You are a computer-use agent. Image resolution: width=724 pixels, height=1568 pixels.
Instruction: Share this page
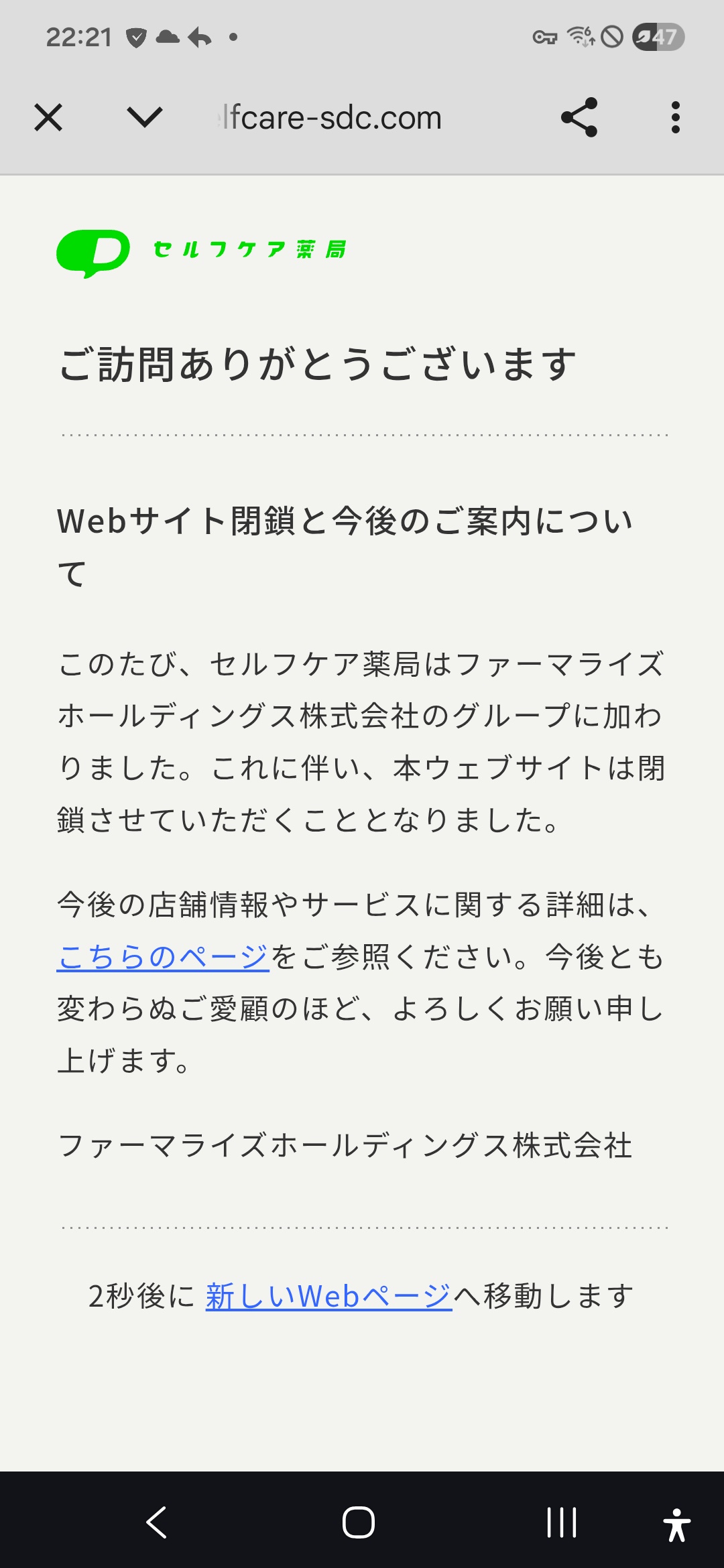click(579, 118)
